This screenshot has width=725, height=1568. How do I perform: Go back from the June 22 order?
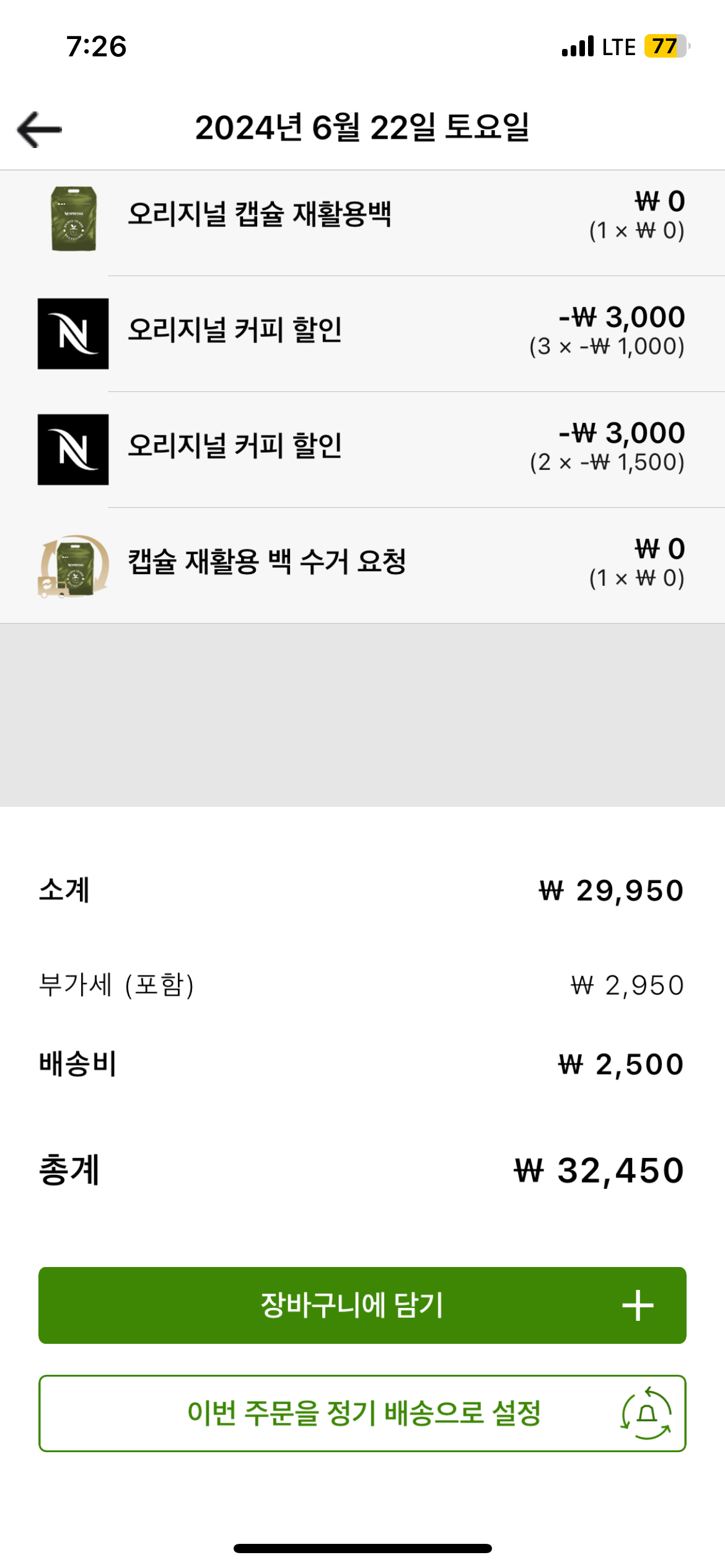(39, 129)
